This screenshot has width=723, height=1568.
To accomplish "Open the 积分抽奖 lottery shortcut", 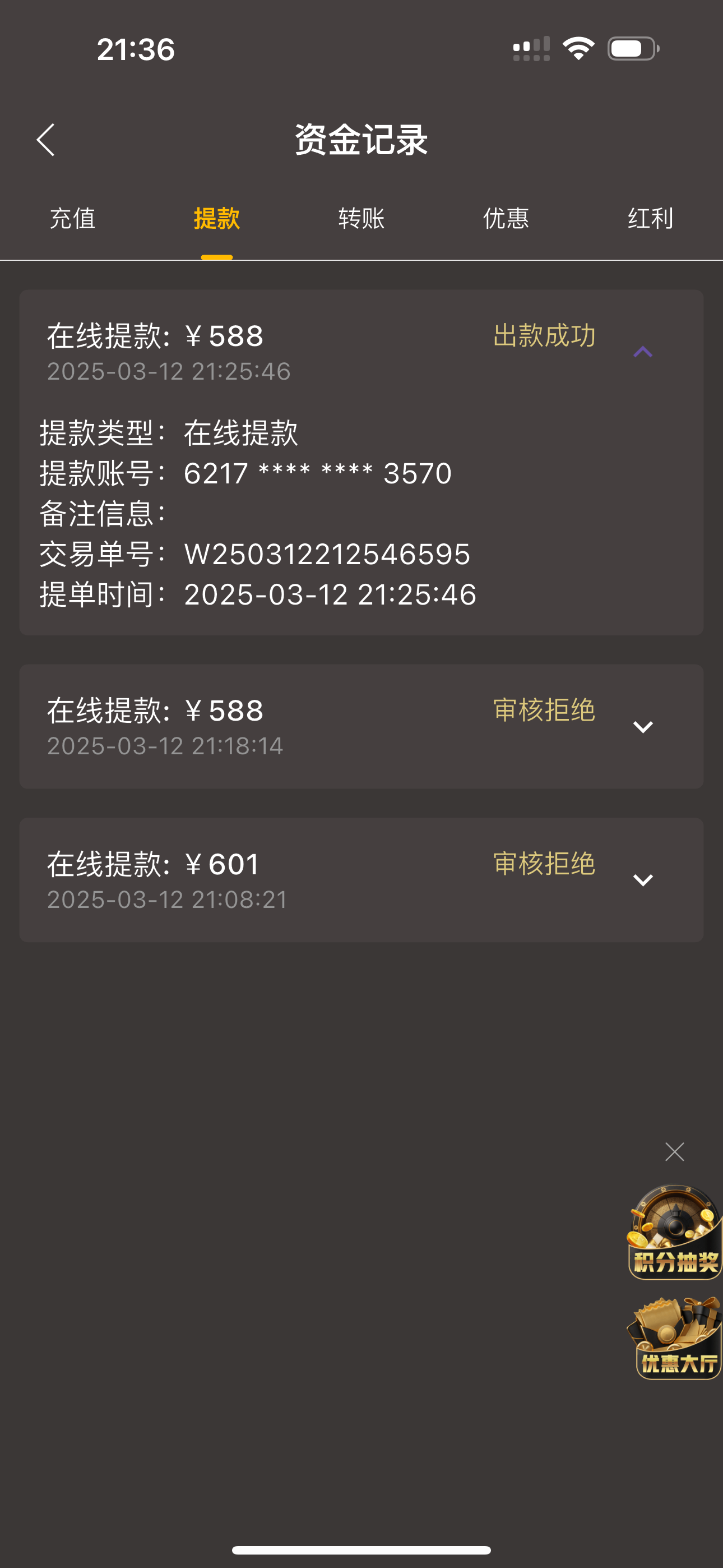I will (674, 1232).
